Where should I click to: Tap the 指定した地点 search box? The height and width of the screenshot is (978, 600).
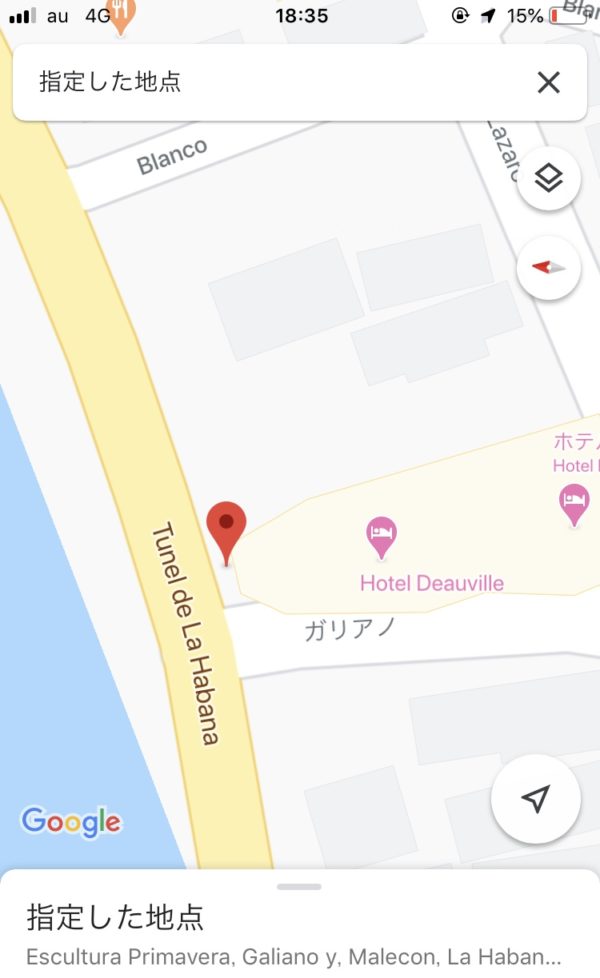coord(299,82)
